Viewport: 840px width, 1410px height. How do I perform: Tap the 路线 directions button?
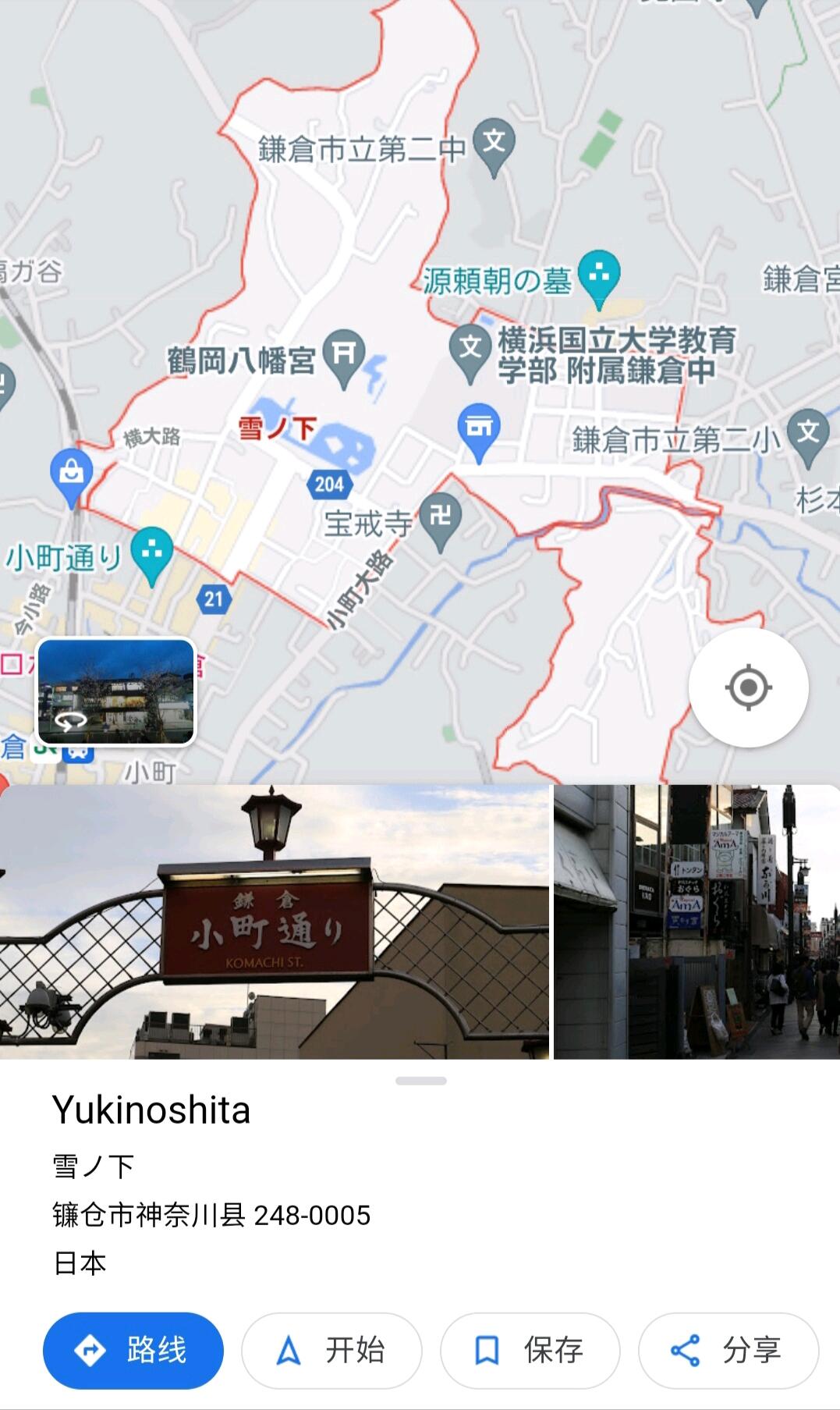coord(133,1350)
